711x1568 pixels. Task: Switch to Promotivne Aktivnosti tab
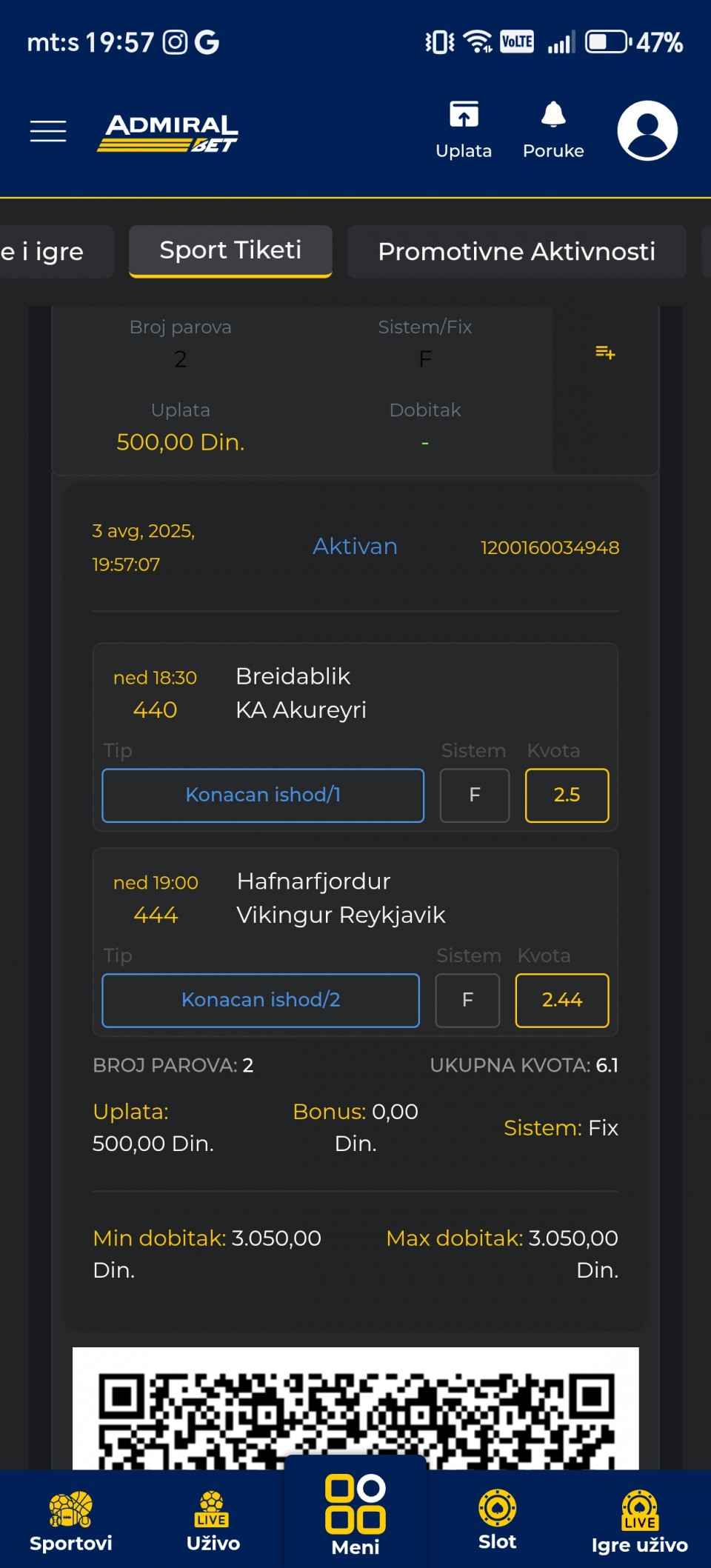[x=517, y=252]
